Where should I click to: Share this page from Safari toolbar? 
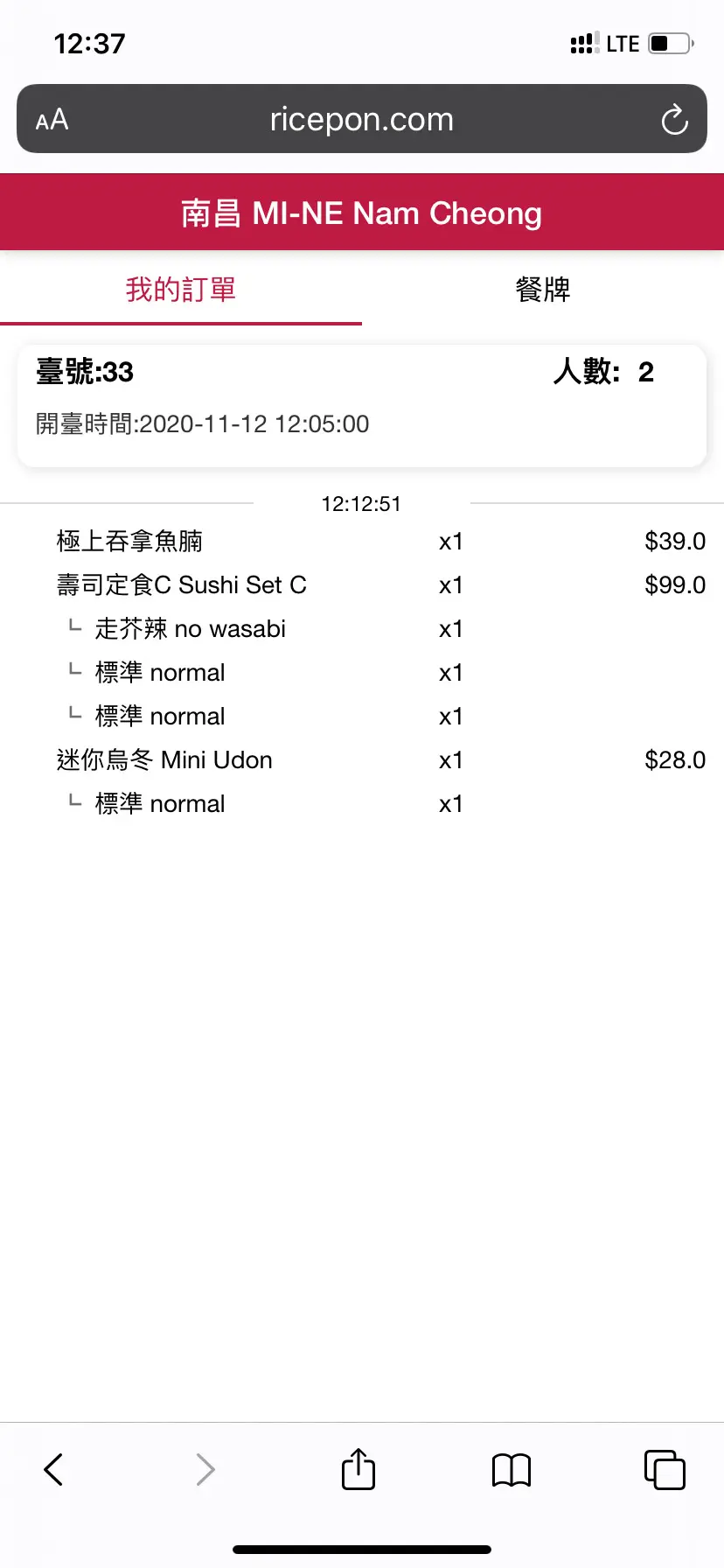click(x=358, y=1469)
